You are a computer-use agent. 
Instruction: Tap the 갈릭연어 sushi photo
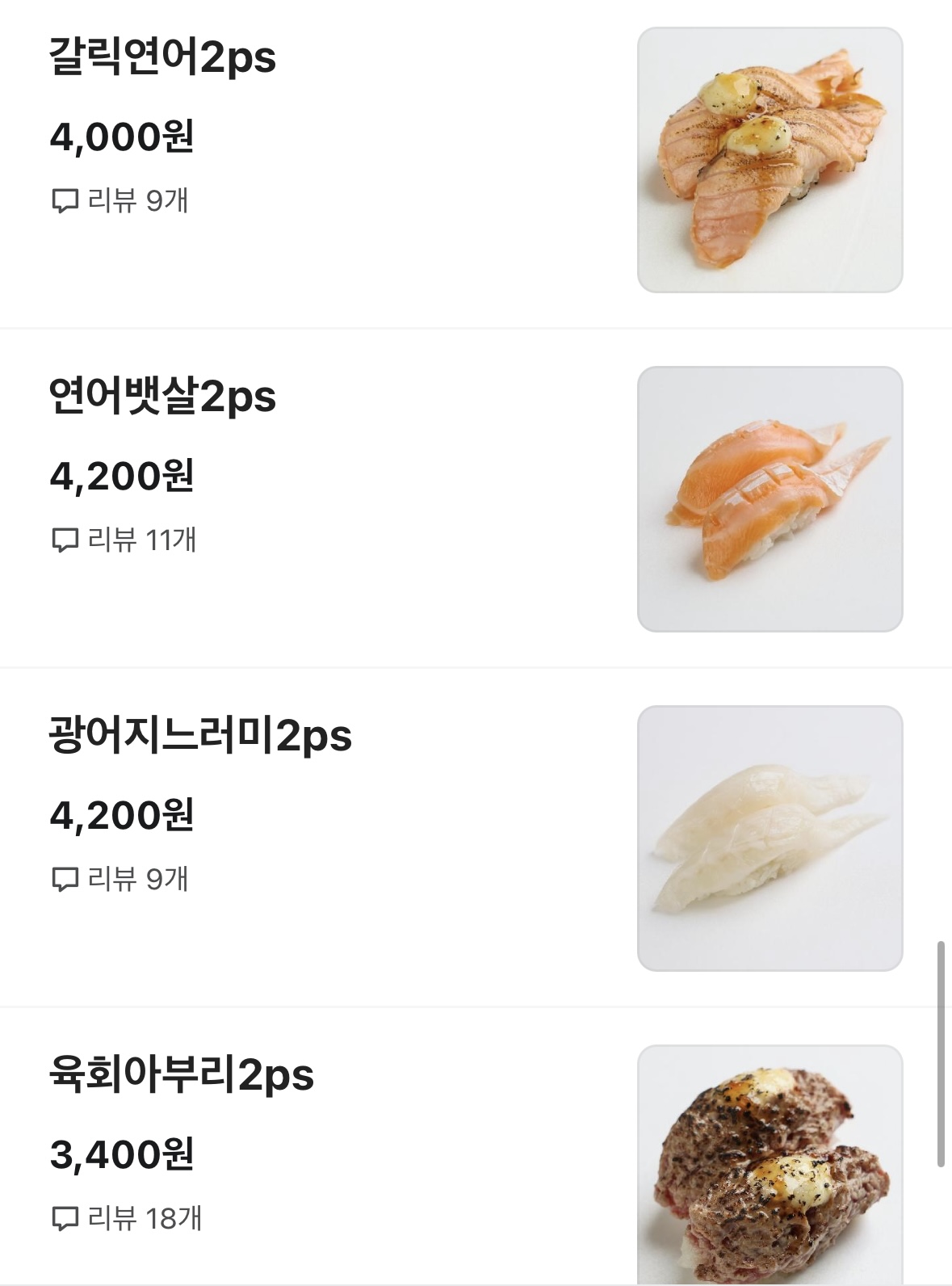(770, 160)
